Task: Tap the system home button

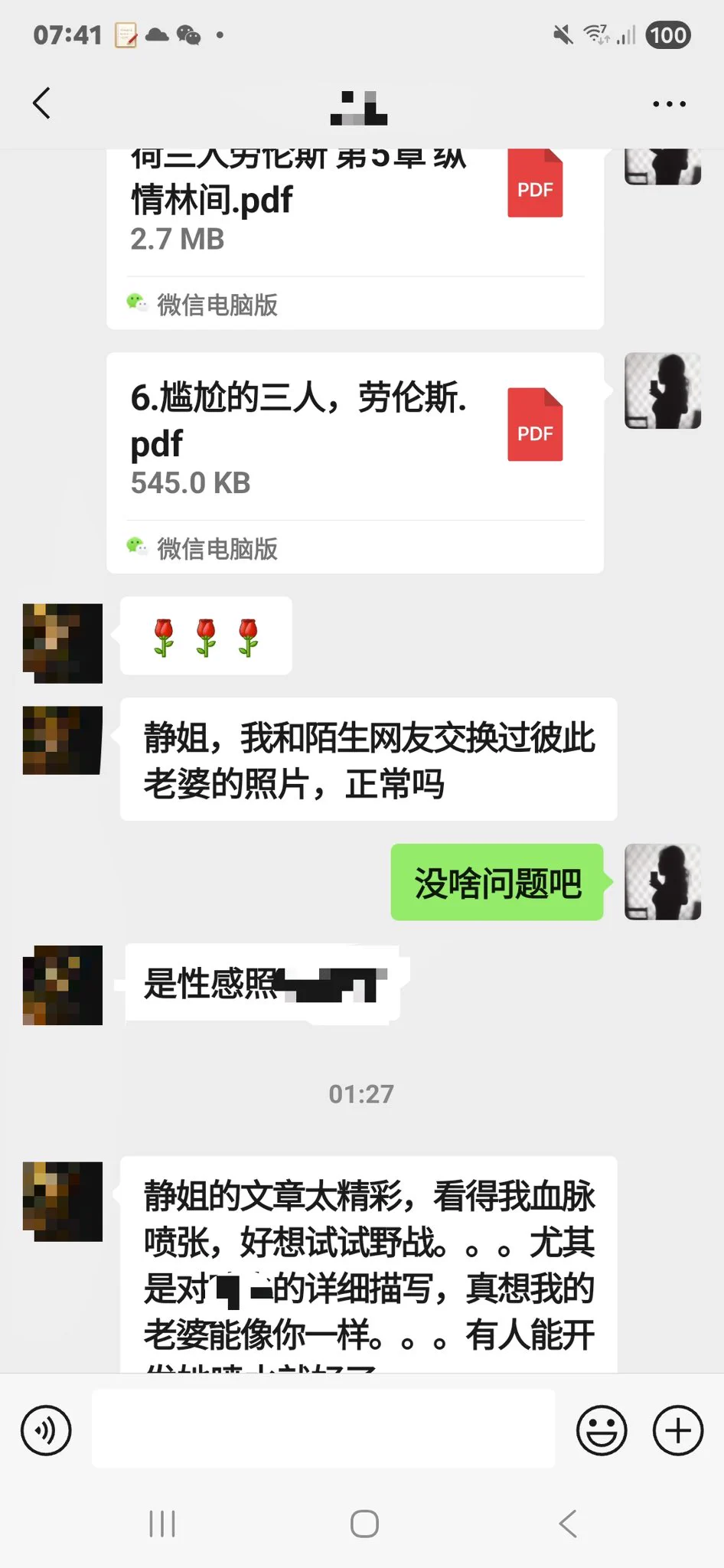Action: 364,1524
